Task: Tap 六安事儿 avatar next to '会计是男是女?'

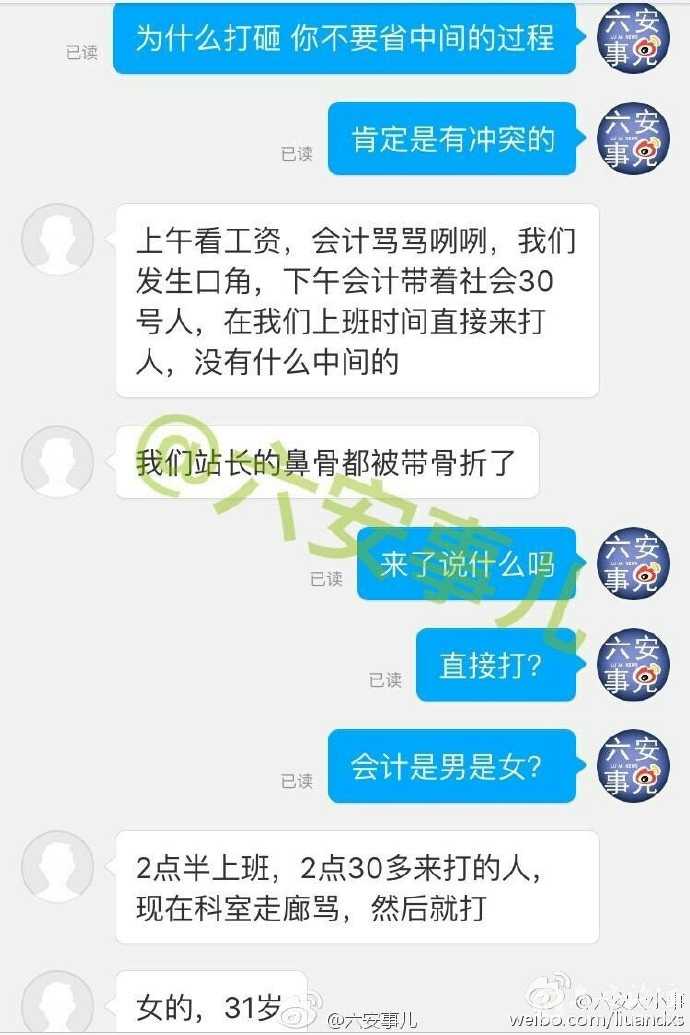Action: click(x=632, y=766)
